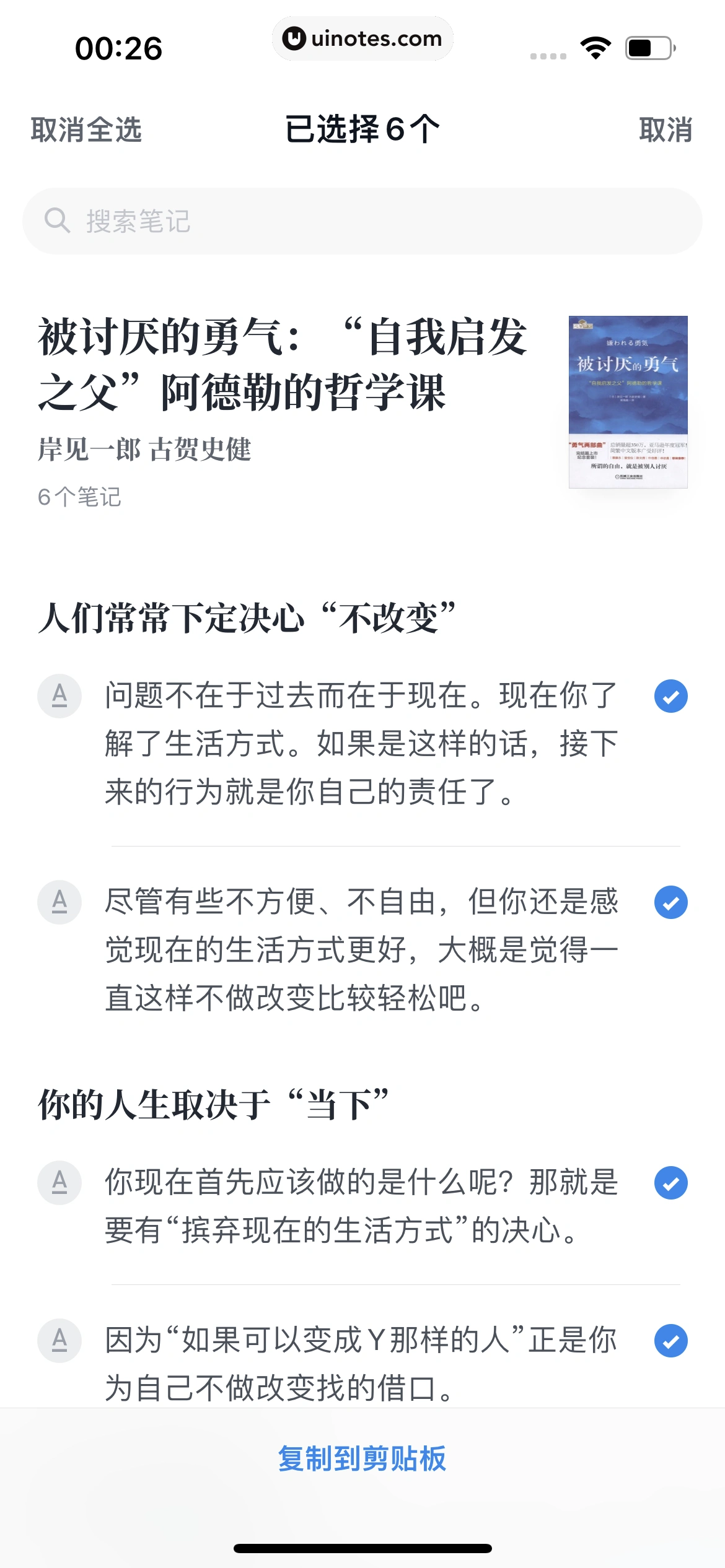Click the search magnifier icon
The image size is (725, 1568).
(x=58, y=220)
